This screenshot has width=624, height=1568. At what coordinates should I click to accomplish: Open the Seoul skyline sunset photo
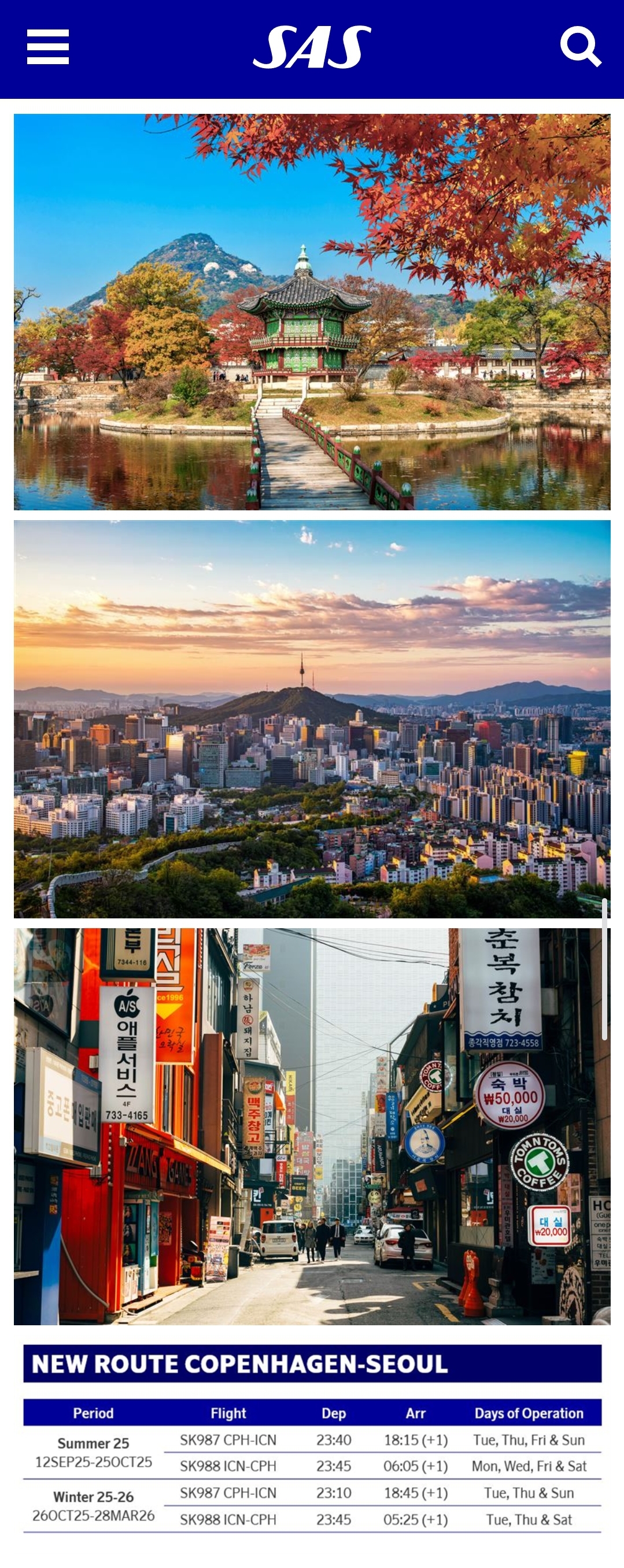tap(312, 715)
